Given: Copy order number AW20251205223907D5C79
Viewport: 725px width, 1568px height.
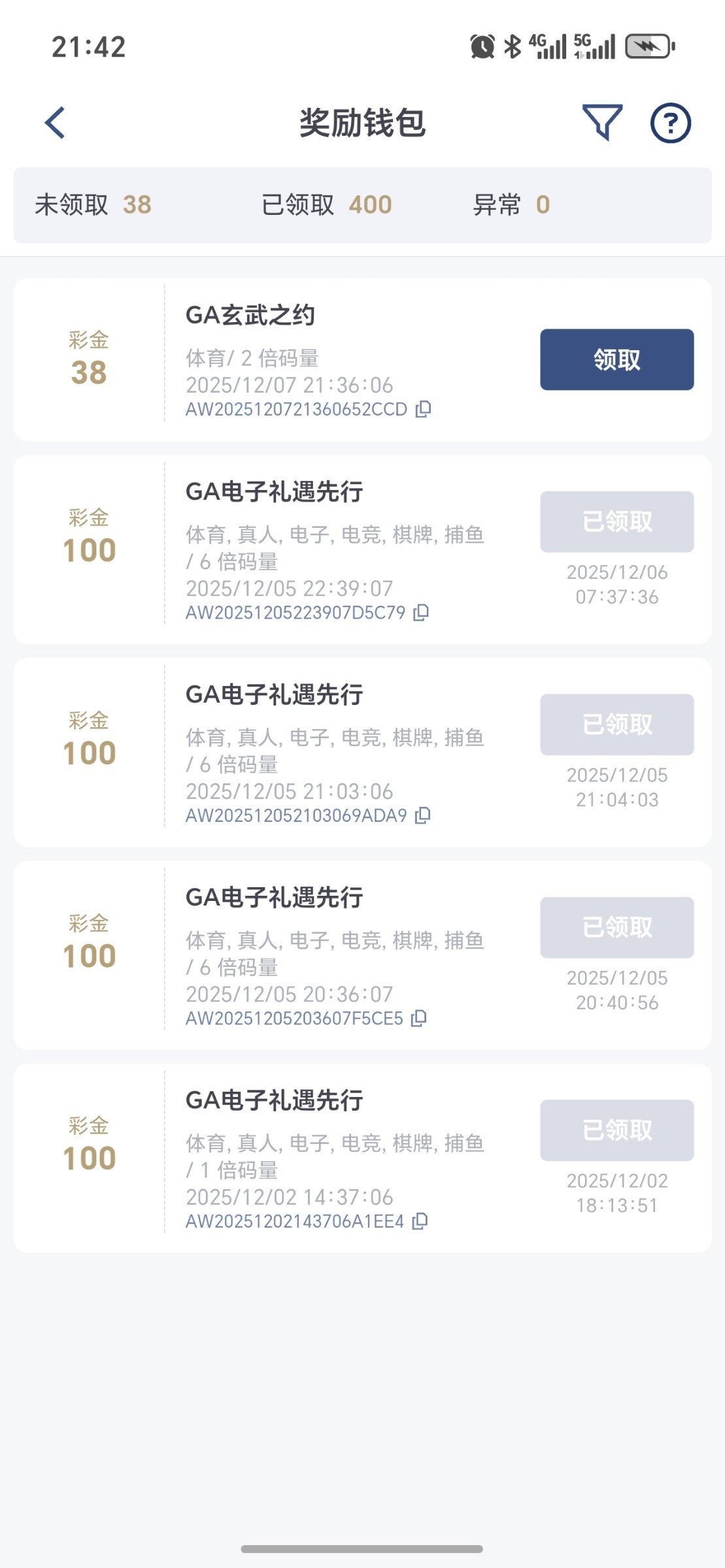Looking at the screenshot, I should [x=422, y=612].
